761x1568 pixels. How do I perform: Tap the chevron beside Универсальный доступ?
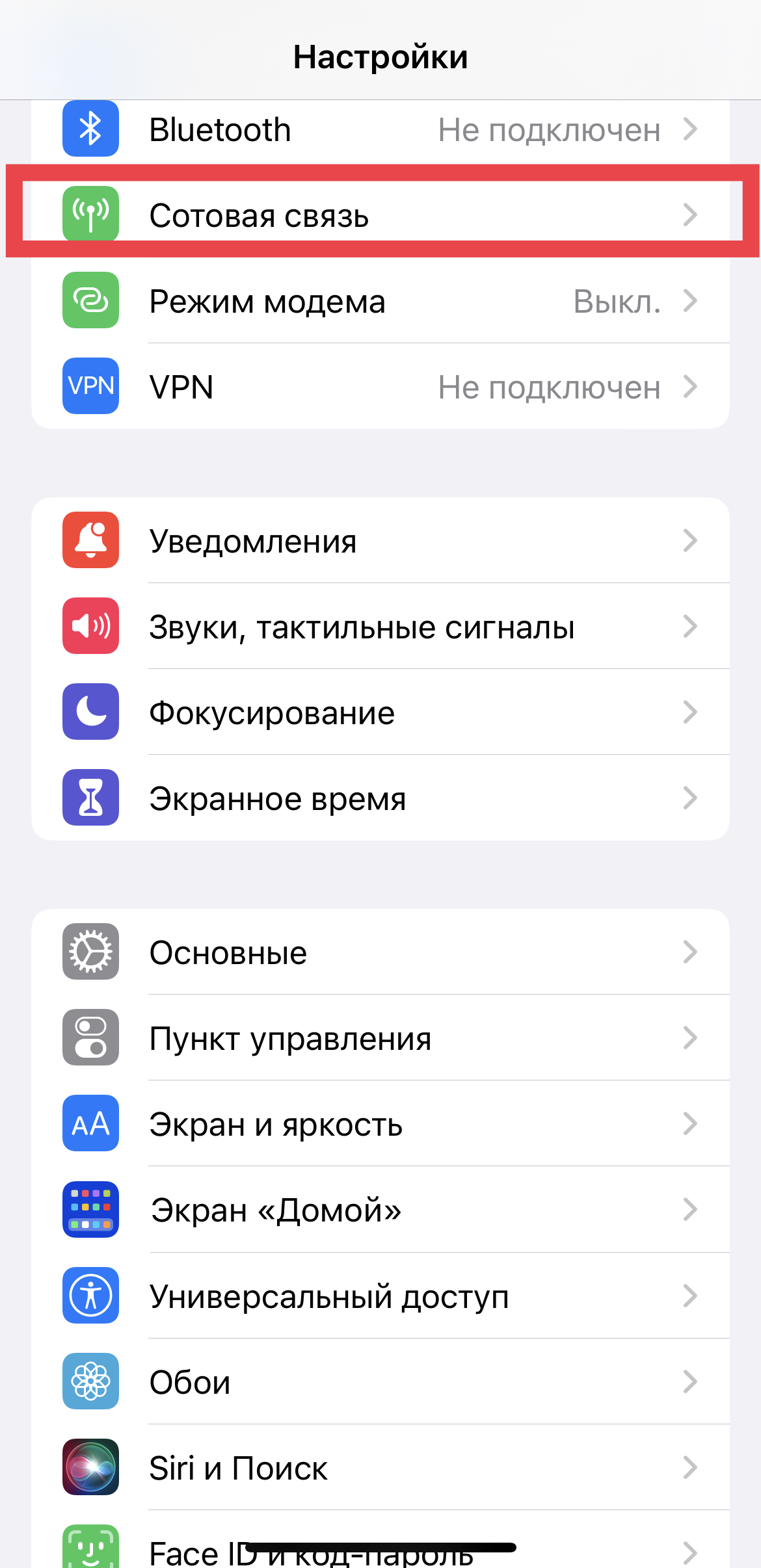691,1296
